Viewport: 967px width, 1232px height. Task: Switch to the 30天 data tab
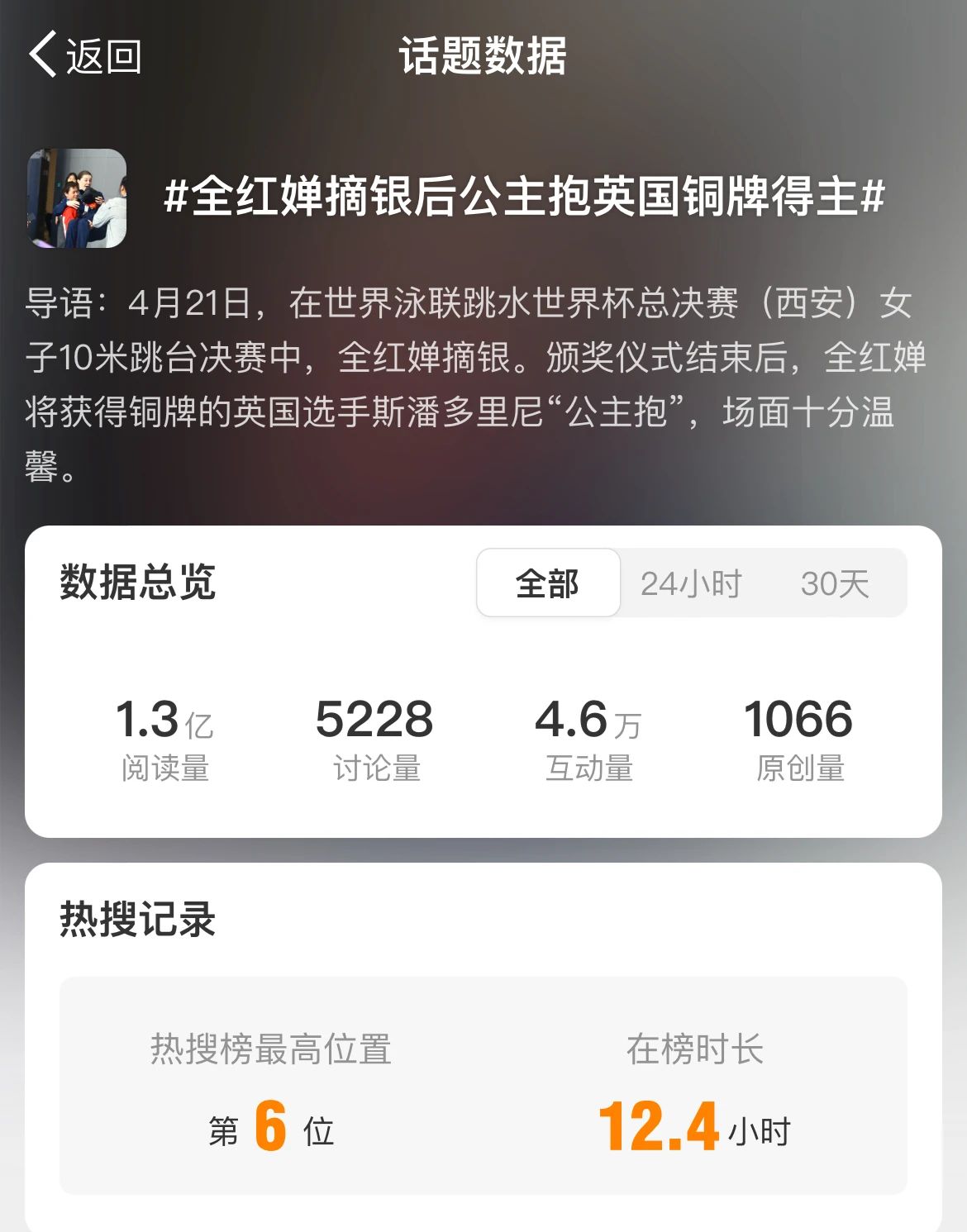point(835,583)
